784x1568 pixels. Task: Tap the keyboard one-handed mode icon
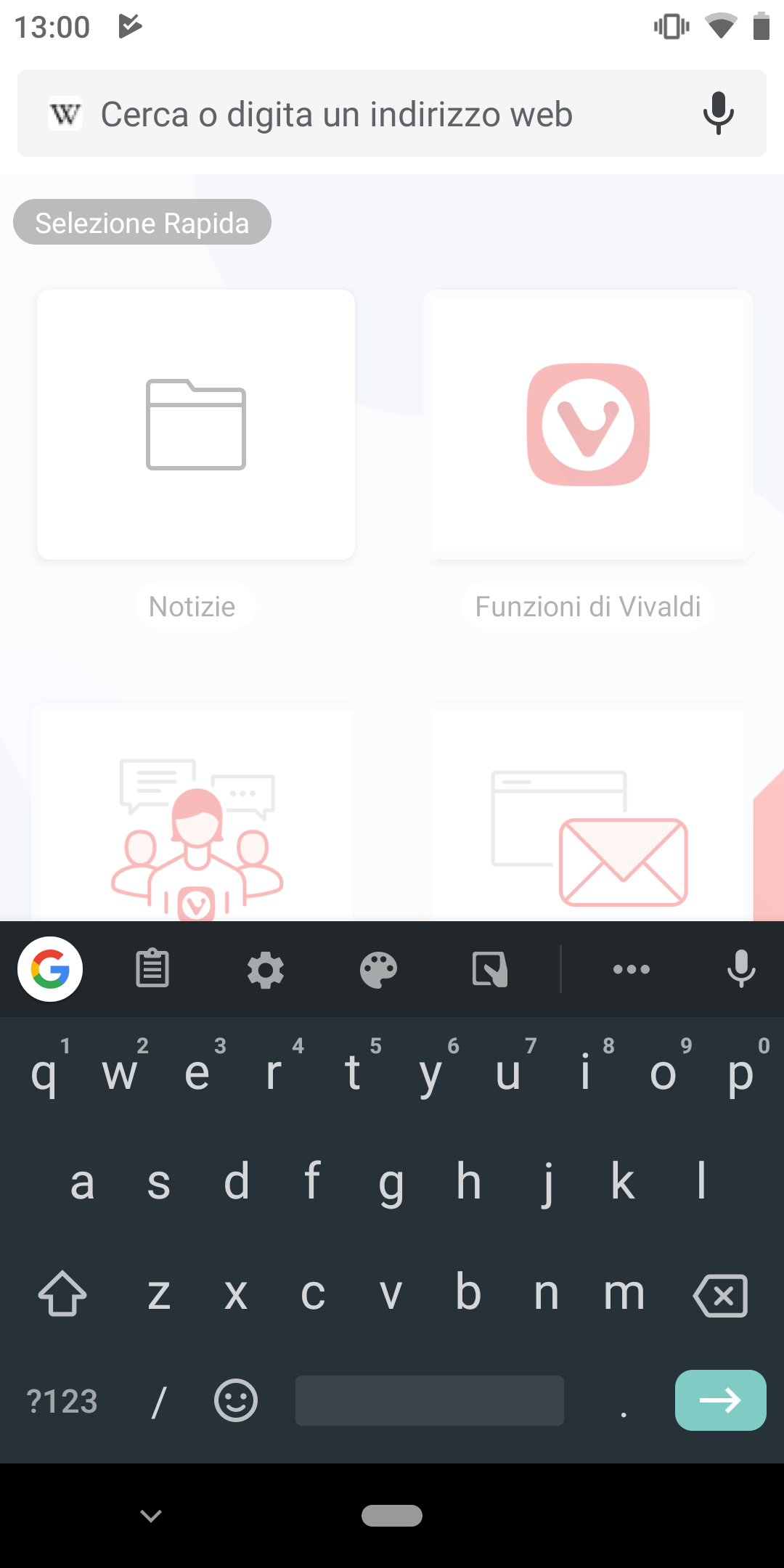coord(490,970)
